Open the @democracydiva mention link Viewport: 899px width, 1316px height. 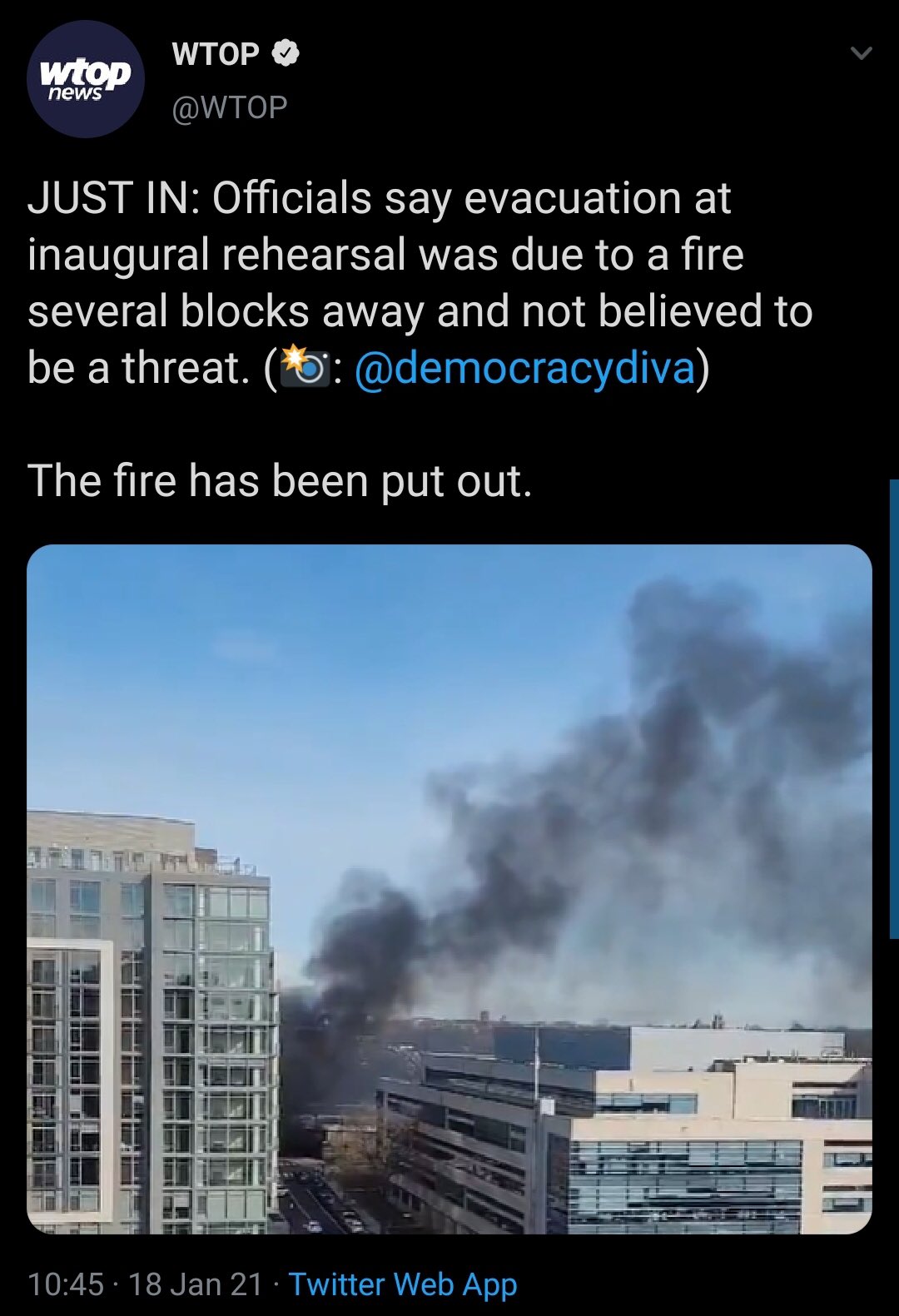tap(524, 368)
